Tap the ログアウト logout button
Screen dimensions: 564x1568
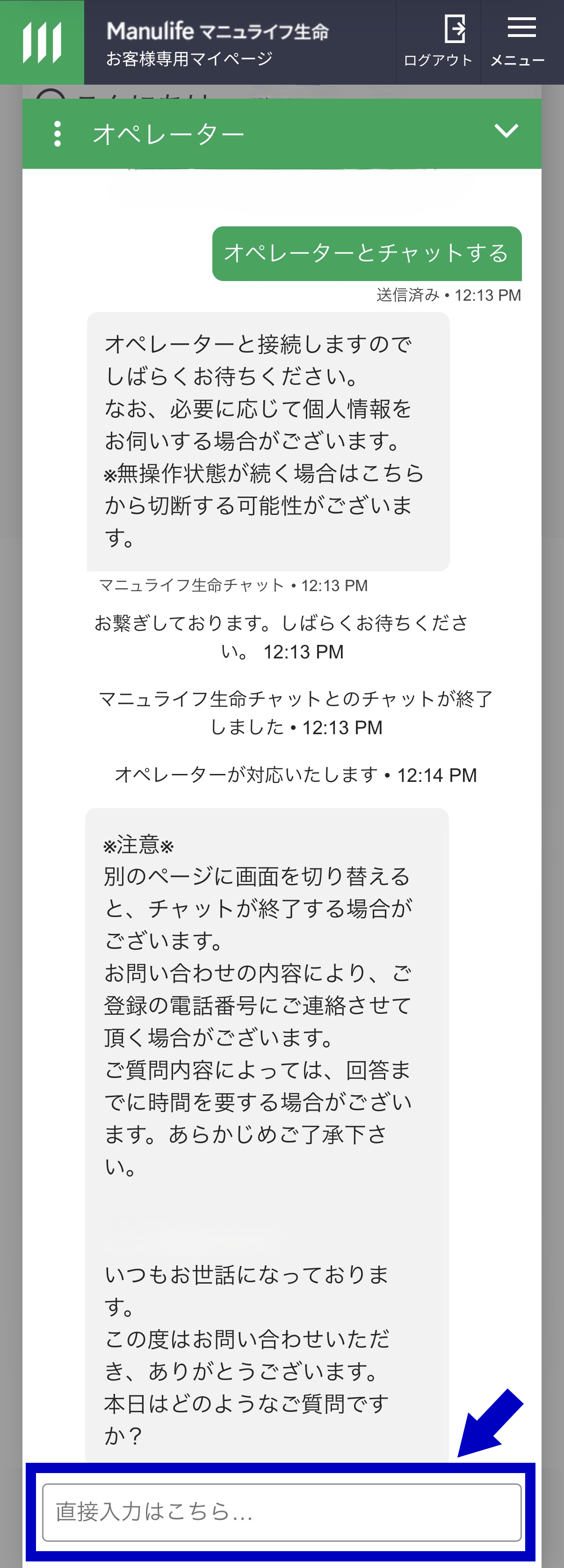[x=438, y=42]
